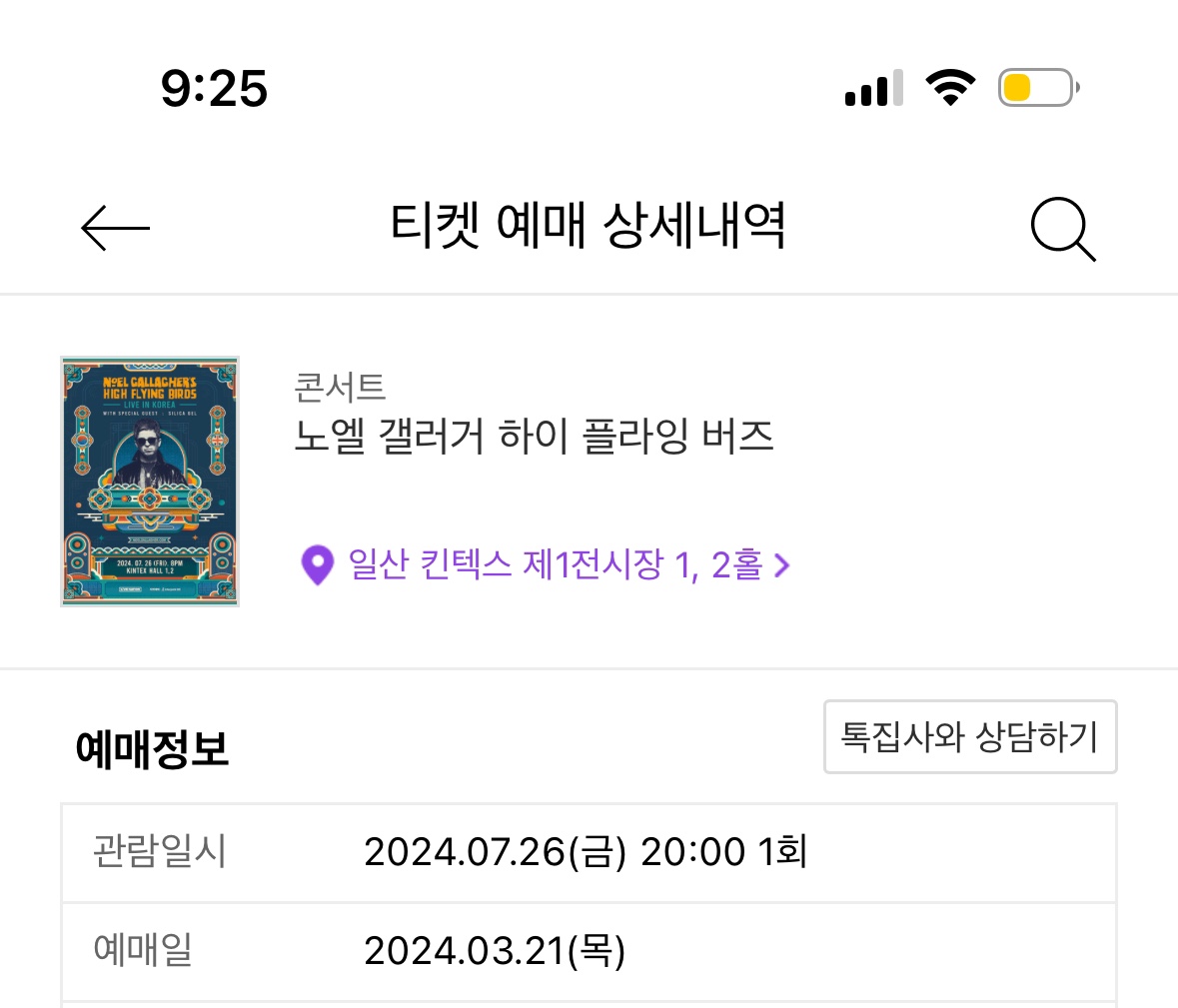Go back using the arrow icon
Screen dimensions: 1178x1008
(x=115, y=228)
